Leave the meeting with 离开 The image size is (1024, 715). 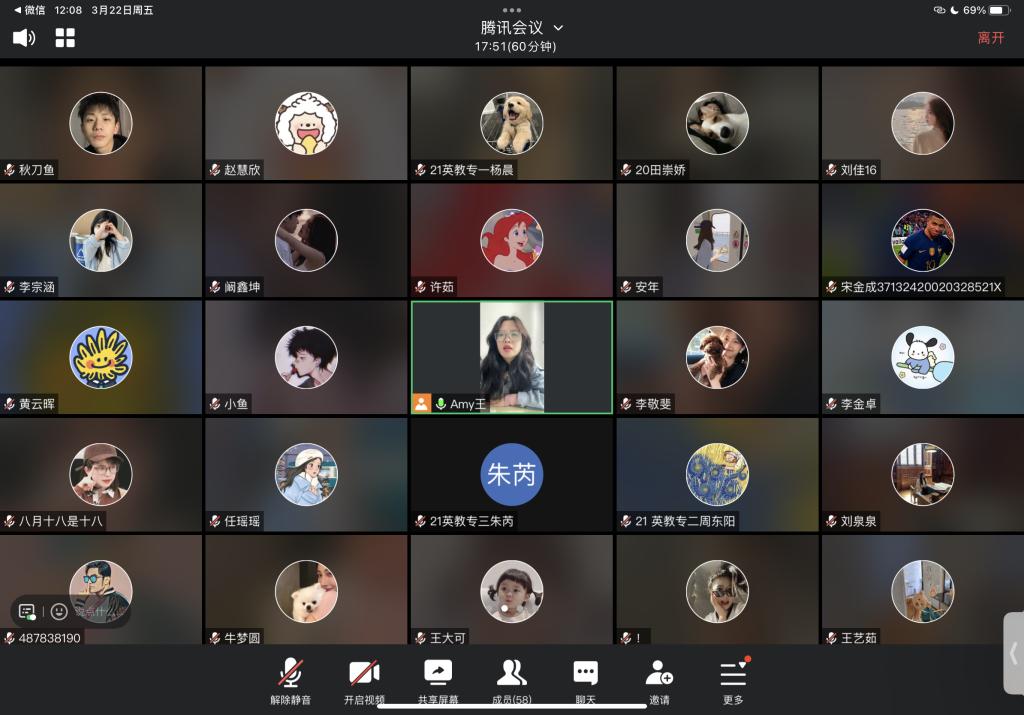click(x=990, y=38)
